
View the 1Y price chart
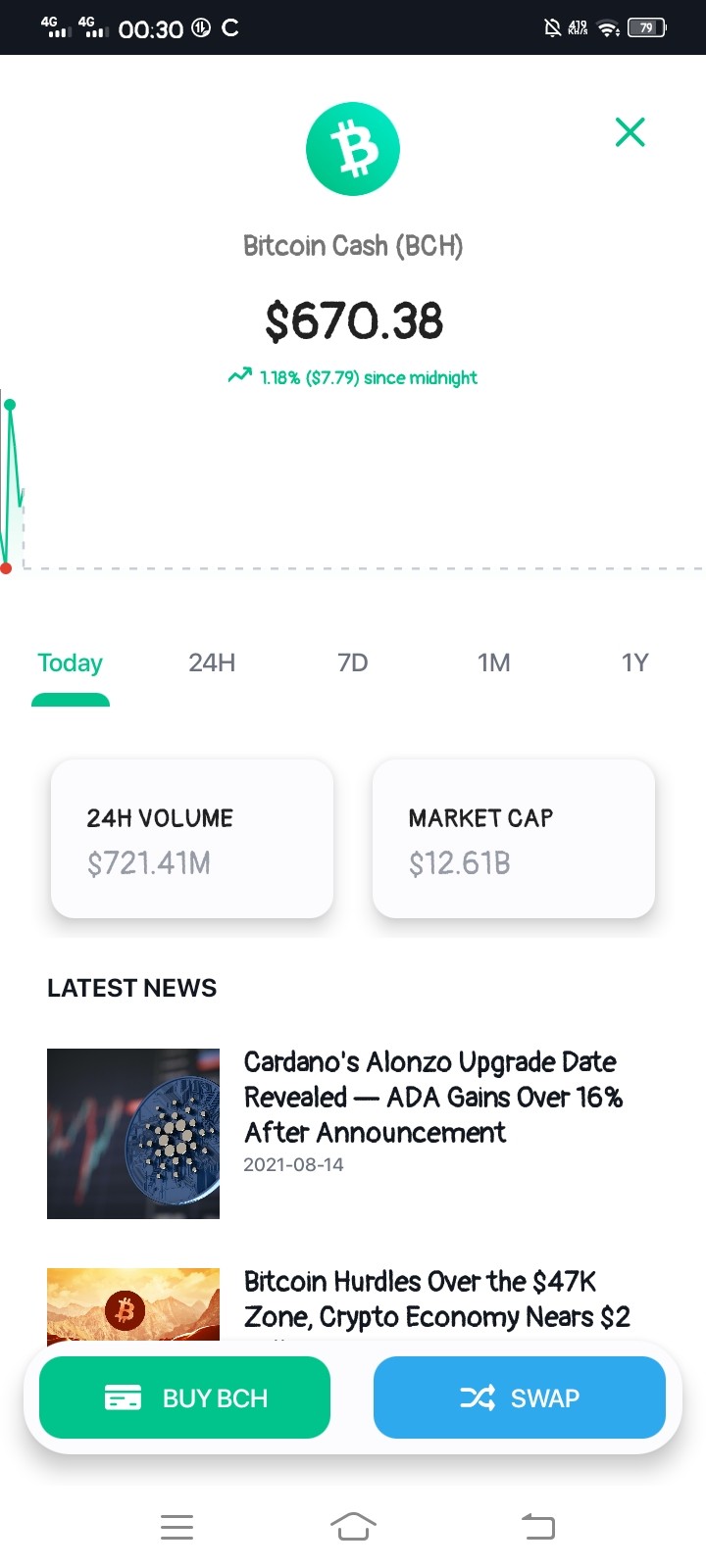(634, 662)
